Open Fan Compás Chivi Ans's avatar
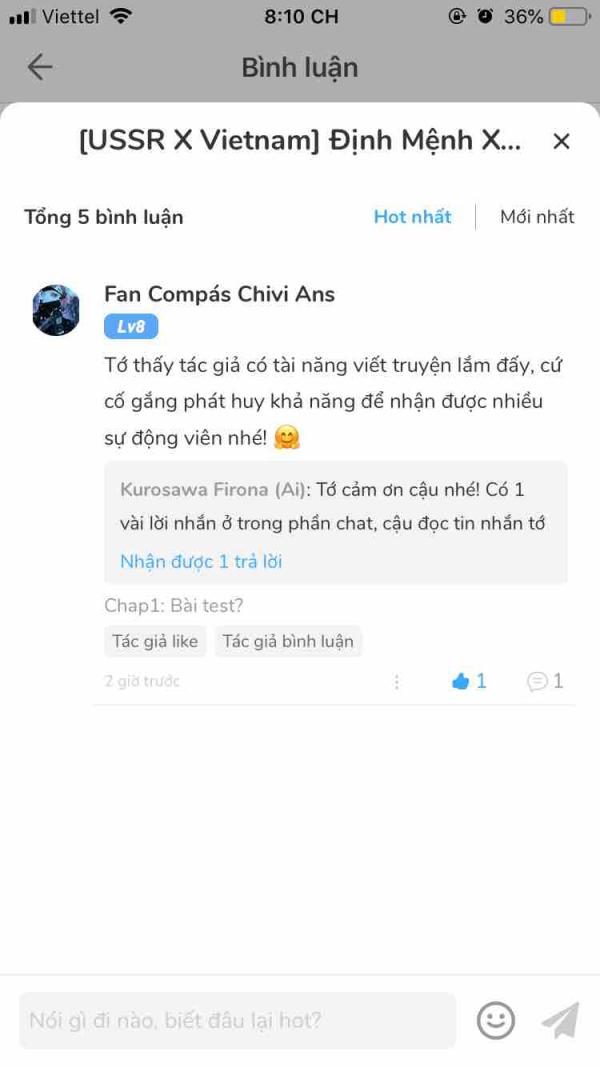Screen dimensions: 600x1067 click(56, 310)
